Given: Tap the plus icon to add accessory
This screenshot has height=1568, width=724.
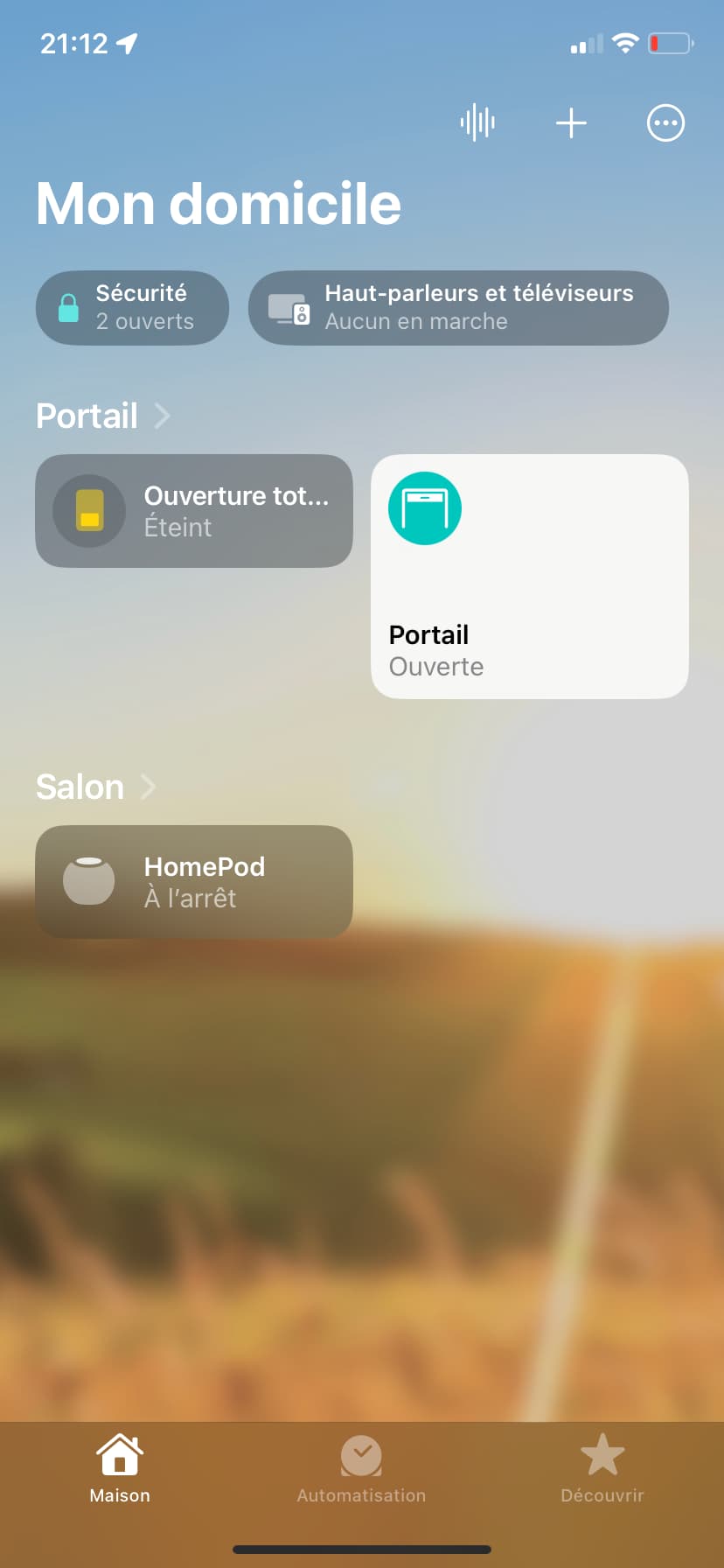Looking at the screenshot, I should (571, 122).
